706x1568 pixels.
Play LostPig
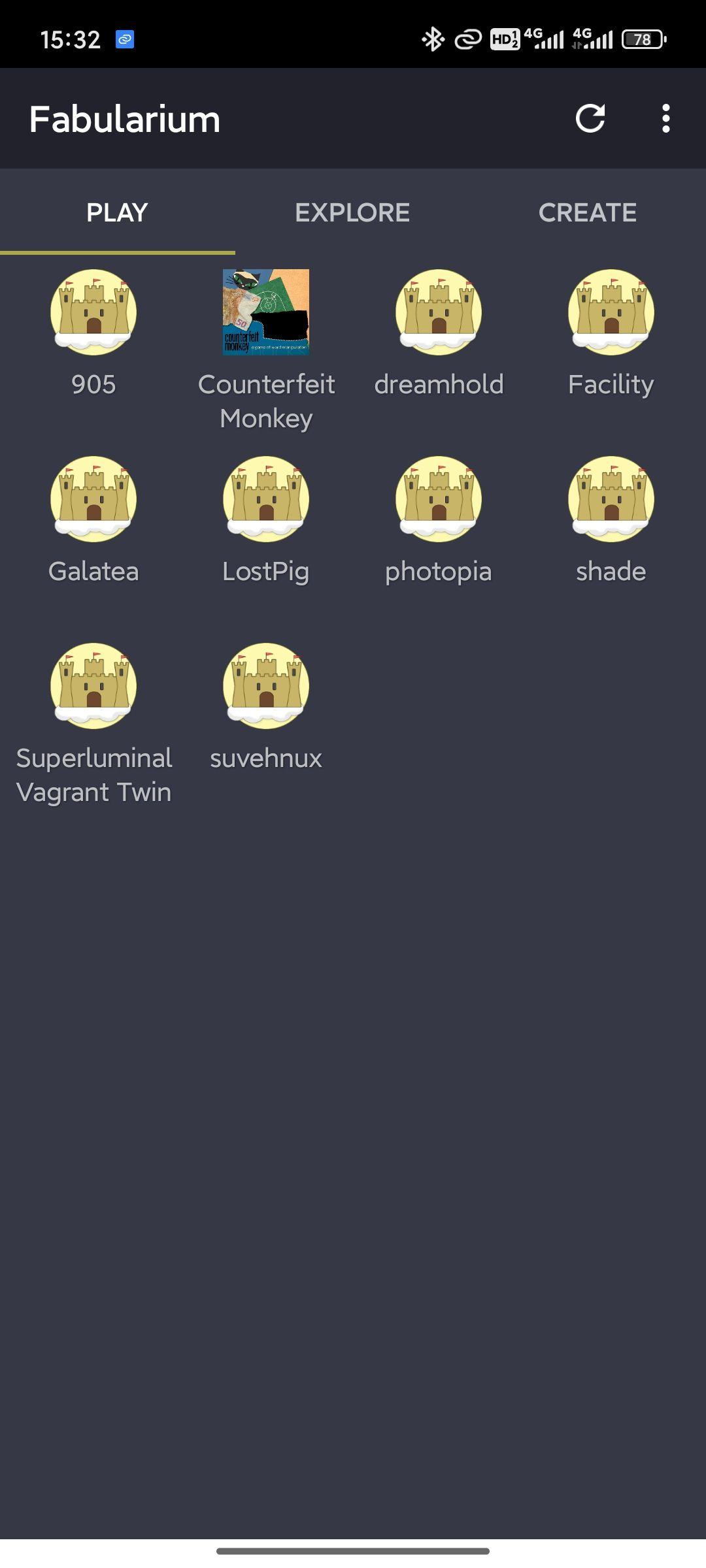click(x=266, y=499)
